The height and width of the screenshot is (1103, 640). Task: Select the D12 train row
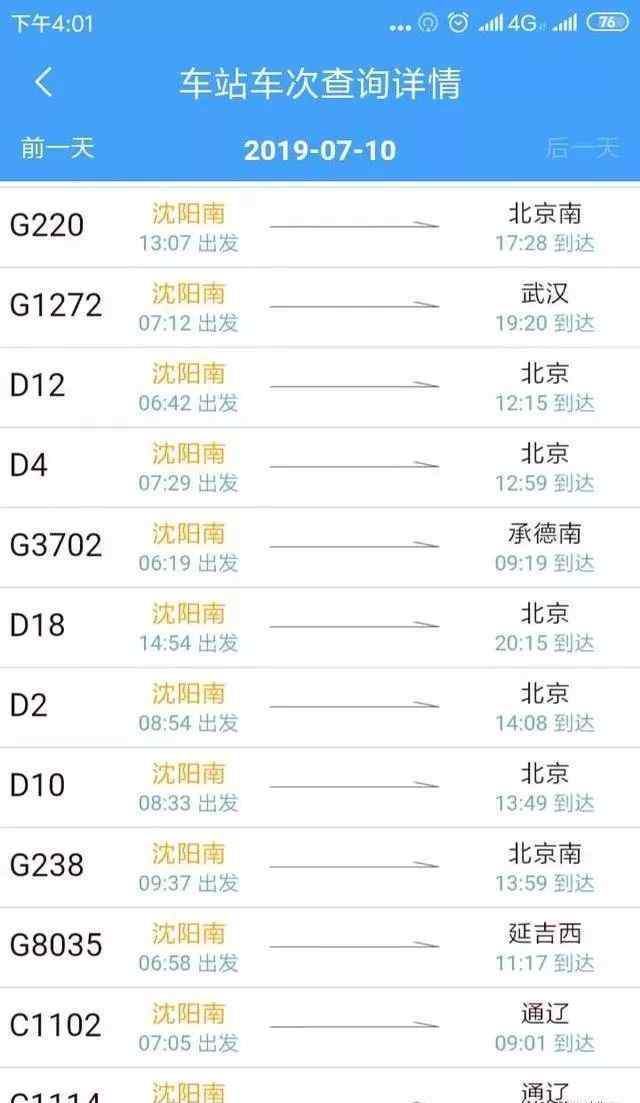pyautogui.click(x=320, y=388)
